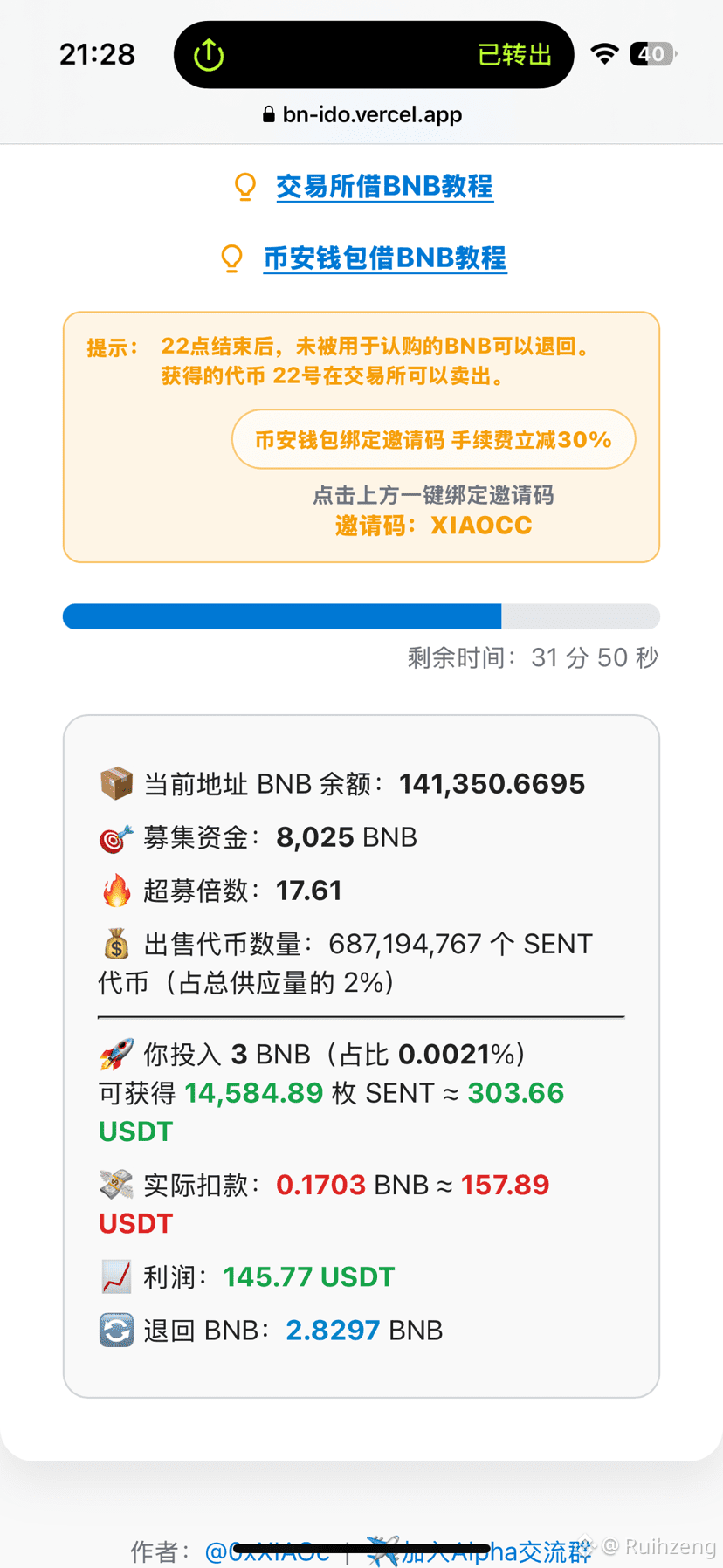Click the refresh arrows icon next to 退回 BNB
This screenshot has height=1568, width=723.
pos(116,1330)
